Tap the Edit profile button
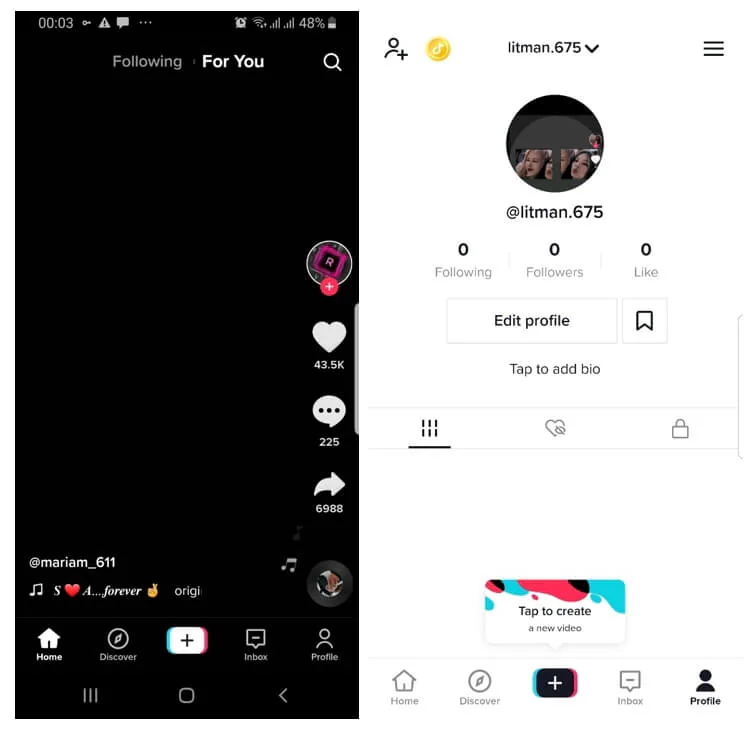This screenshot has width=755, height=729. (531, 321)
